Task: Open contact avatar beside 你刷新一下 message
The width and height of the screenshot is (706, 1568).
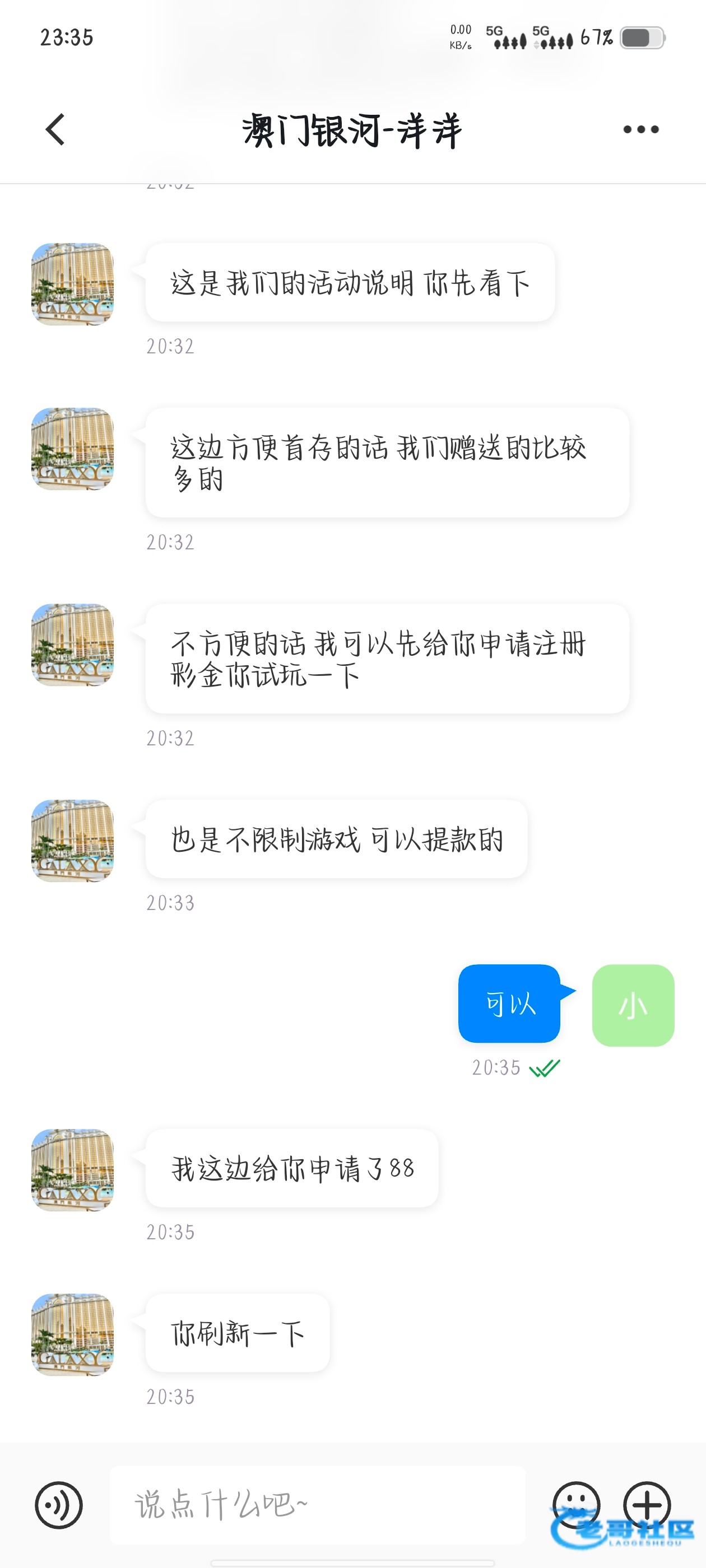Action: [x=72, y=1334]
